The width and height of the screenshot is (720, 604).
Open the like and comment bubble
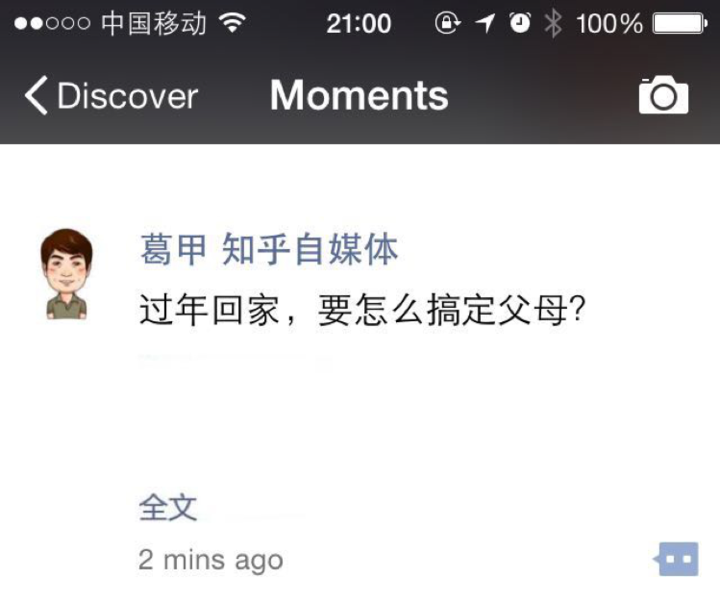click(x=677, y=559)
